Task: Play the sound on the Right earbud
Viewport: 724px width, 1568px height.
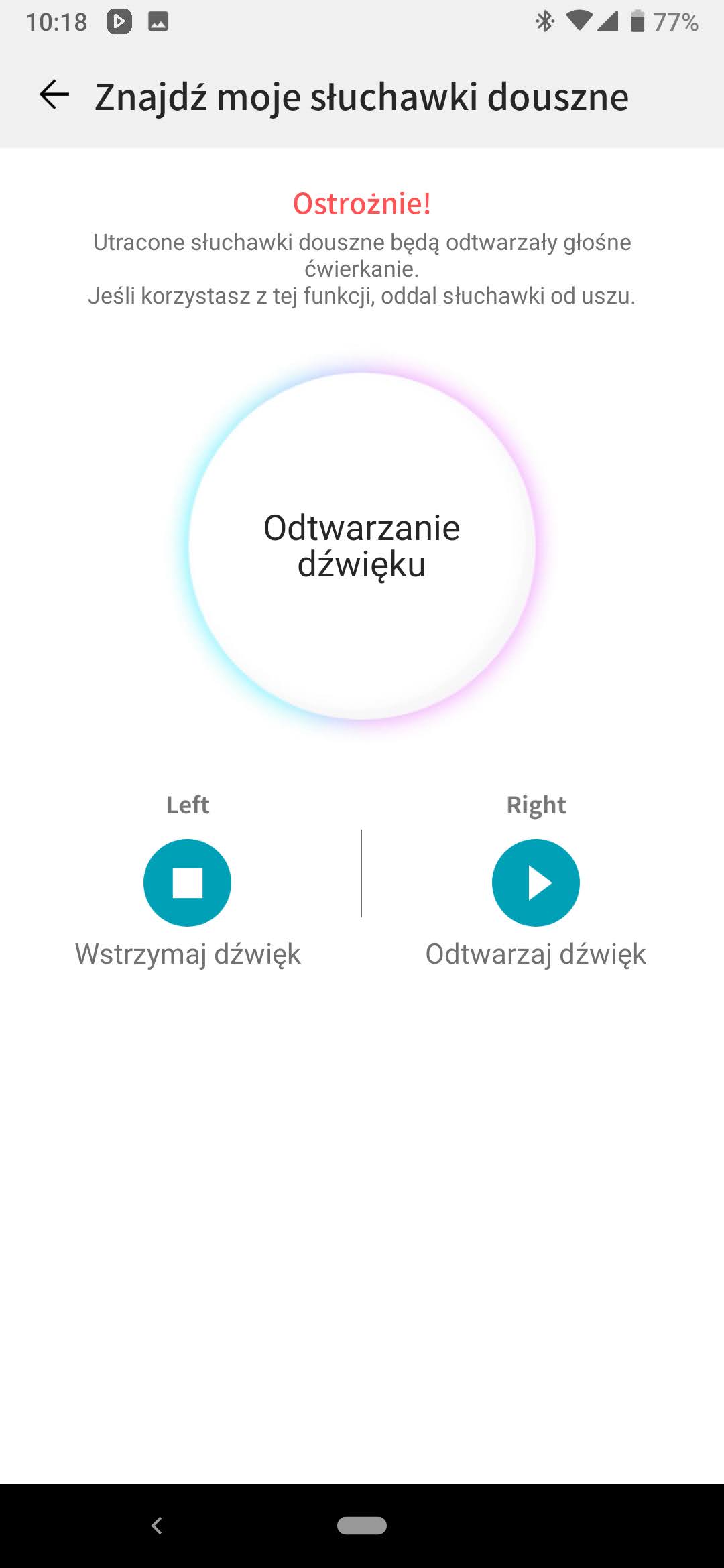Action: pos(536,883)
